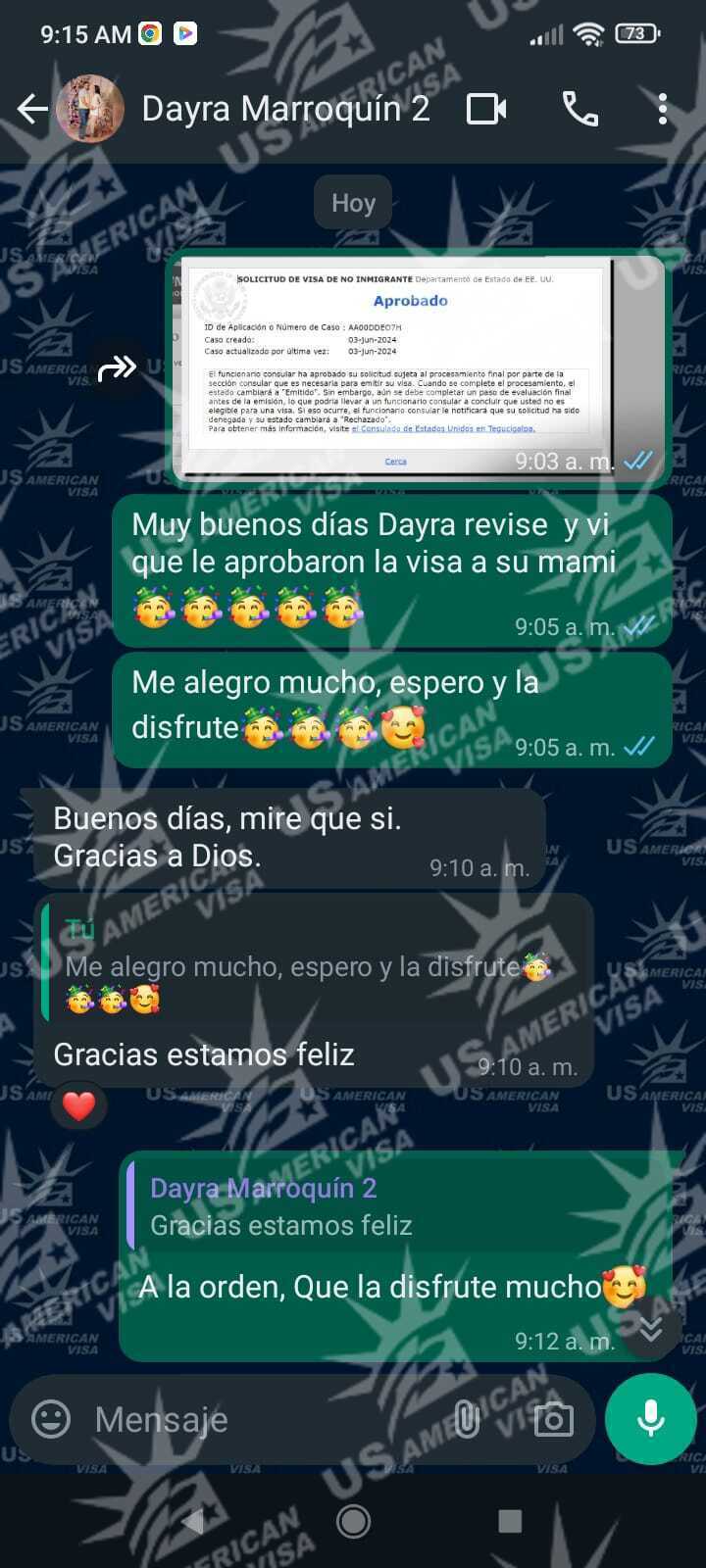Open Dayra Marroquín 2's contact info
The width and height of the screenshot is (706, 1568).
point(284,109)
